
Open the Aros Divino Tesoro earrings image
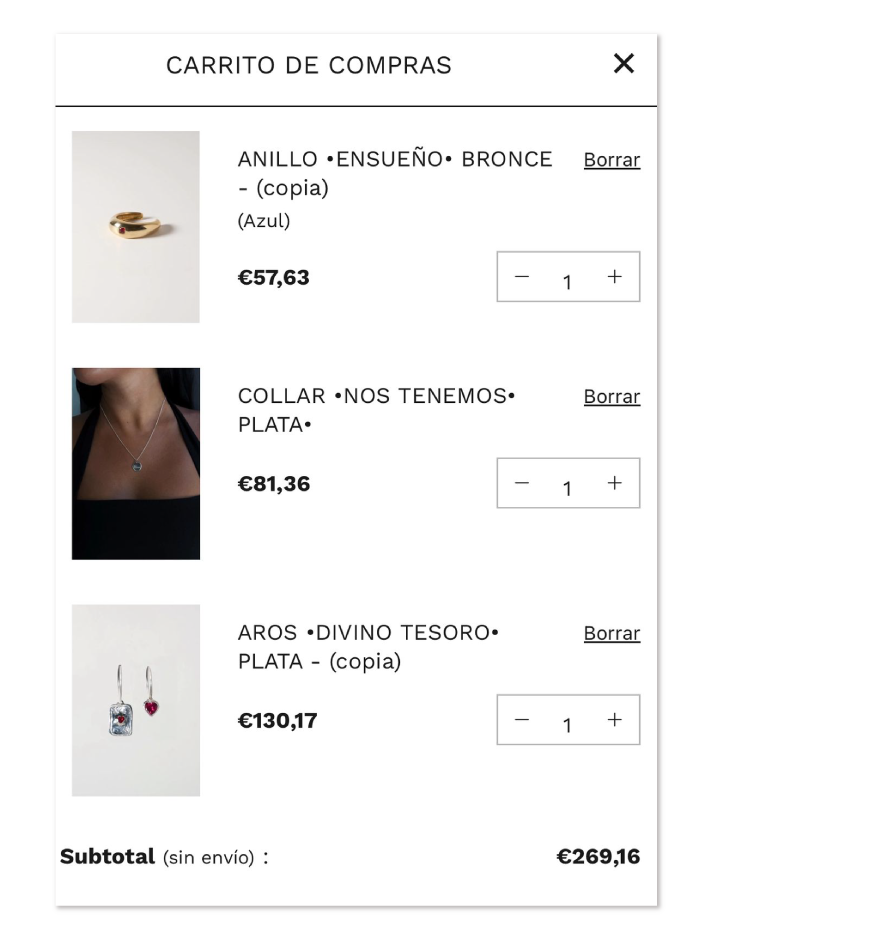point(136,700)
